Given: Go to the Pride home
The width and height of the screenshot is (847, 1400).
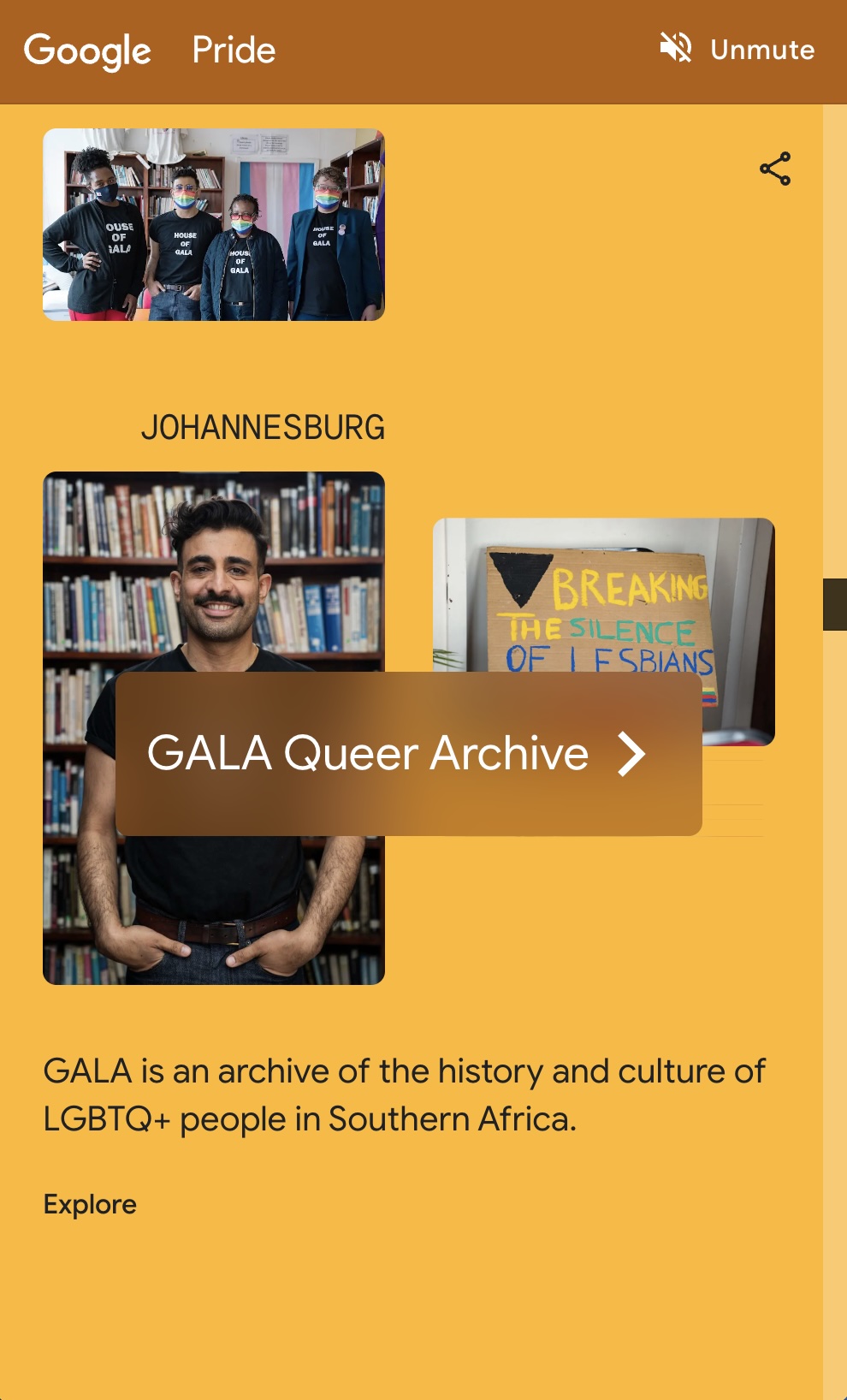Looking at the screenshot, I should click(234, 50).
